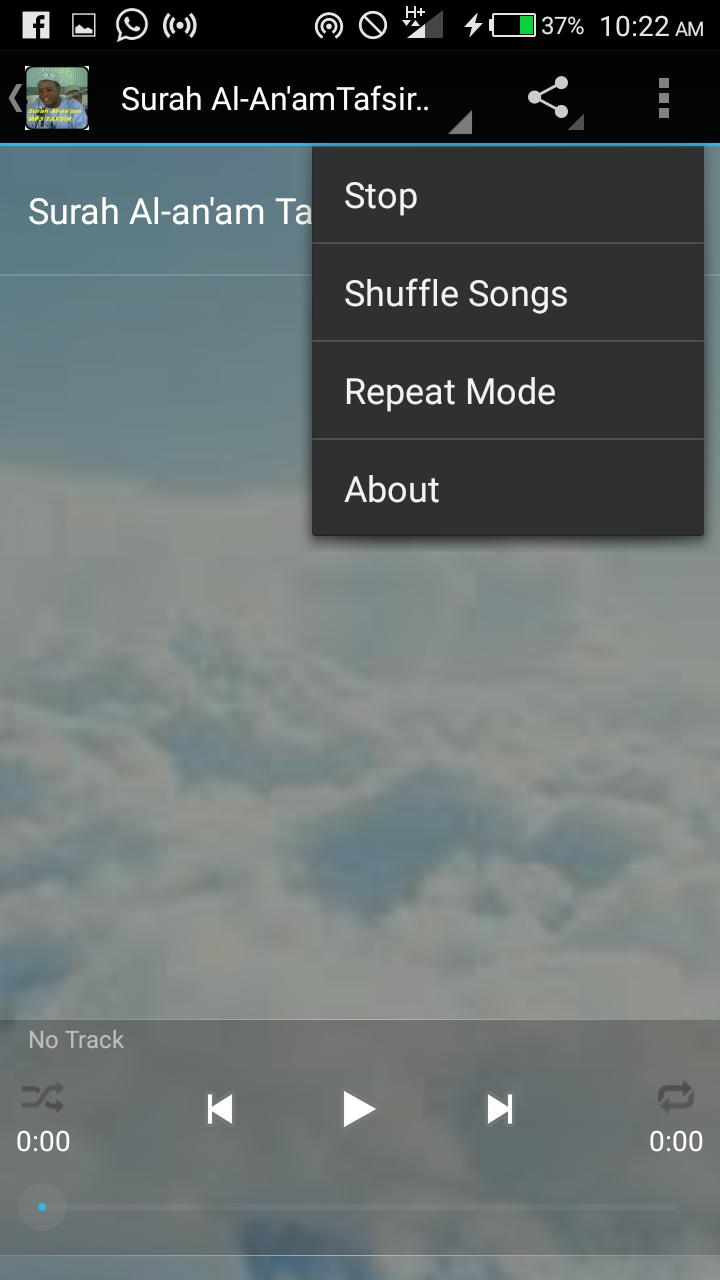Share this app via share icon
The image size is (720, 1280).
click(x=549, y=98)
